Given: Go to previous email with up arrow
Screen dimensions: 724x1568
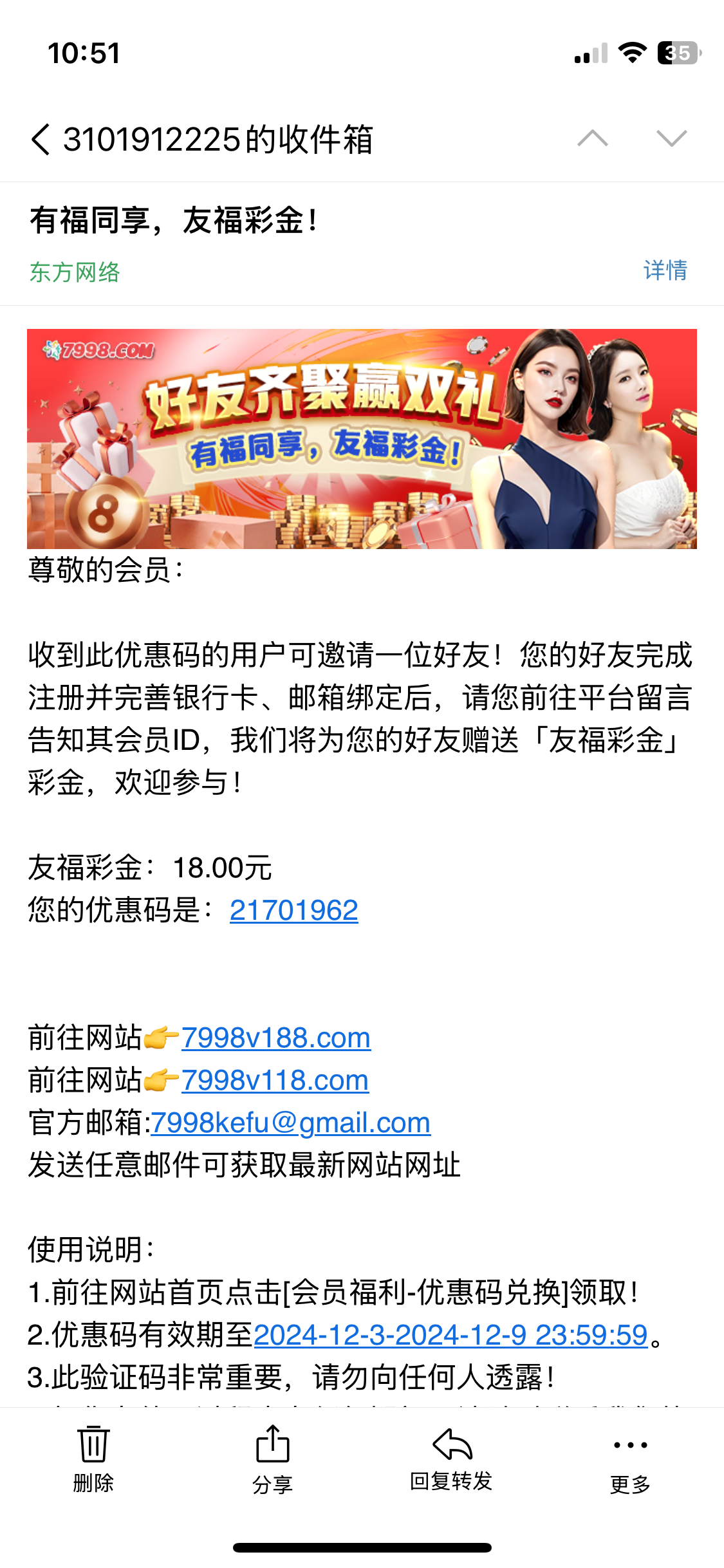Looking at the screenshot, I should [x=592, y=138].
